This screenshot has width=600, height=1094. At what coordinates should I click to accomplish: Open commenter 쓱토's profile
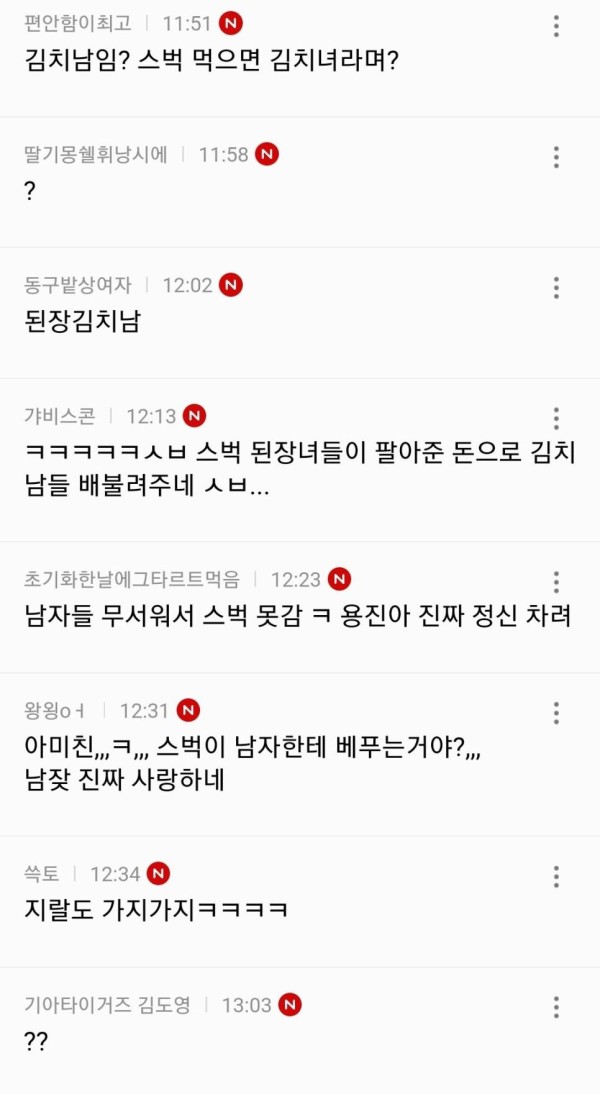41,874
